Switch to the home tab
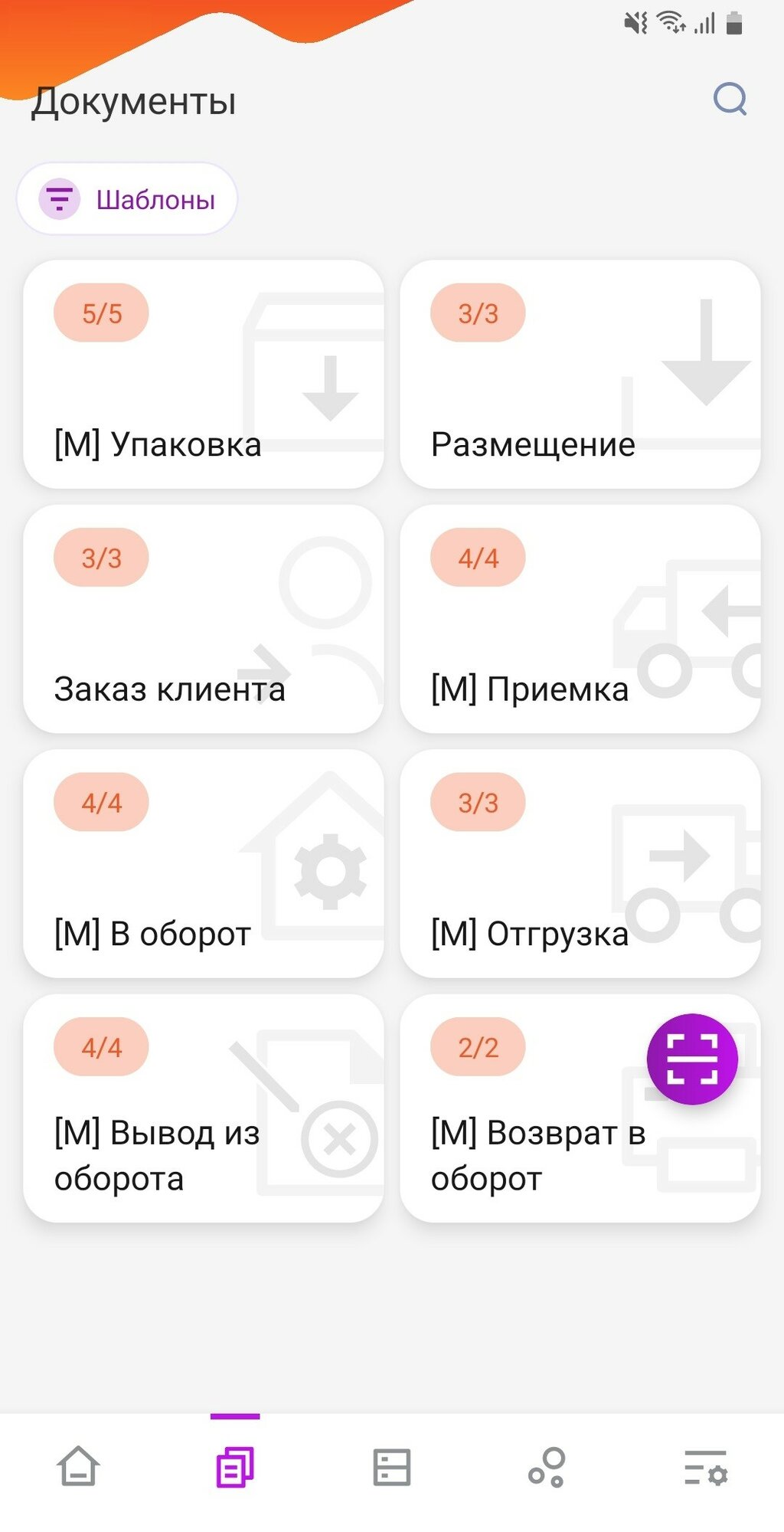The height and width of the screenshot is (1532, 784). click(78, 1466)
